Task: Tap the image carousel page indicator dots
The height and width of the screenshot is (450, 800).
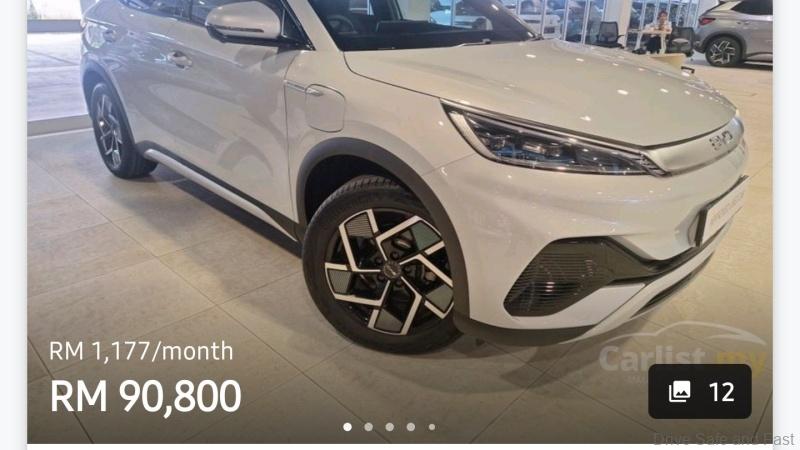Action: click(x=389, y=427)
